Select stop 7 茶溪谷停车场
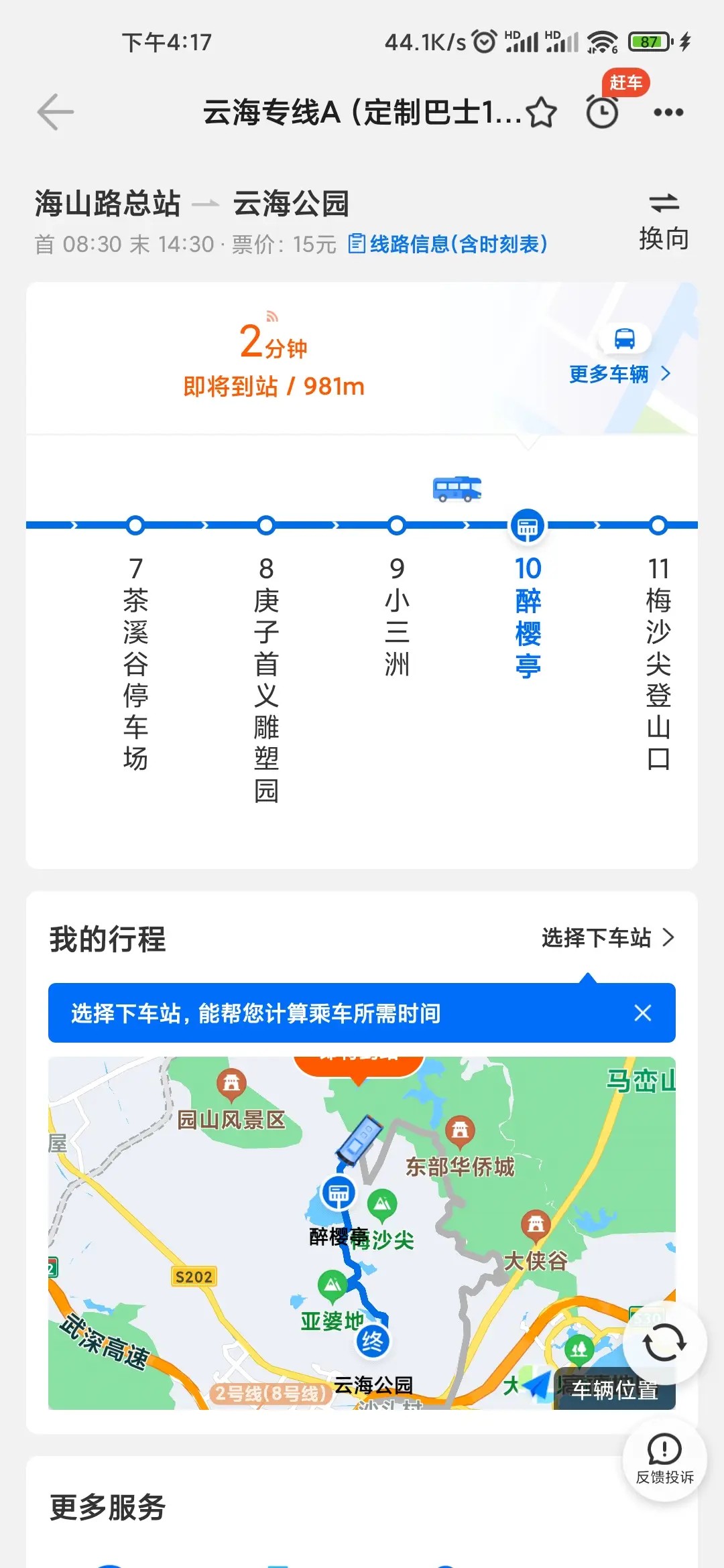 tap(135, 662)
